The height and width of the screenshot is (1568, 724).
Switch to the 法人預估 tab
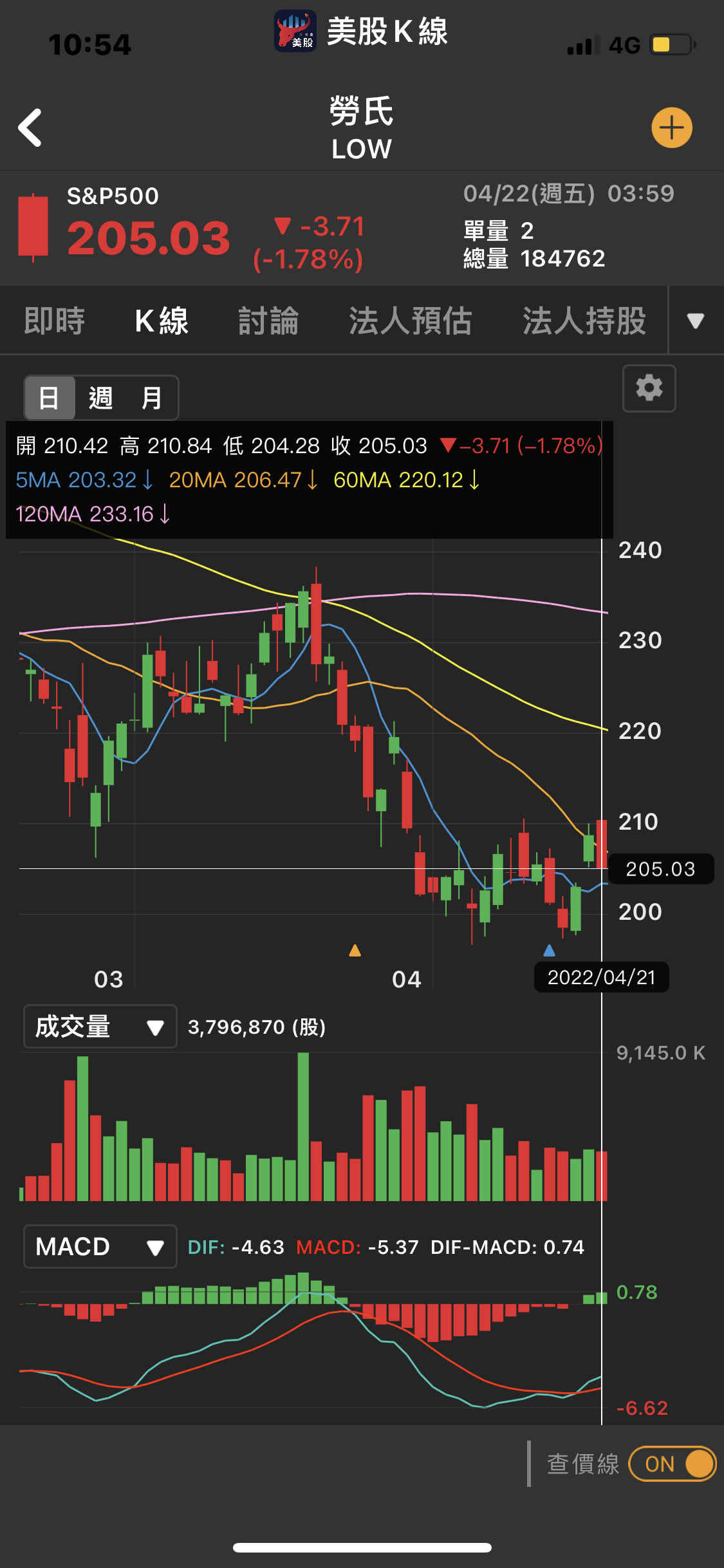click(411, 321)
